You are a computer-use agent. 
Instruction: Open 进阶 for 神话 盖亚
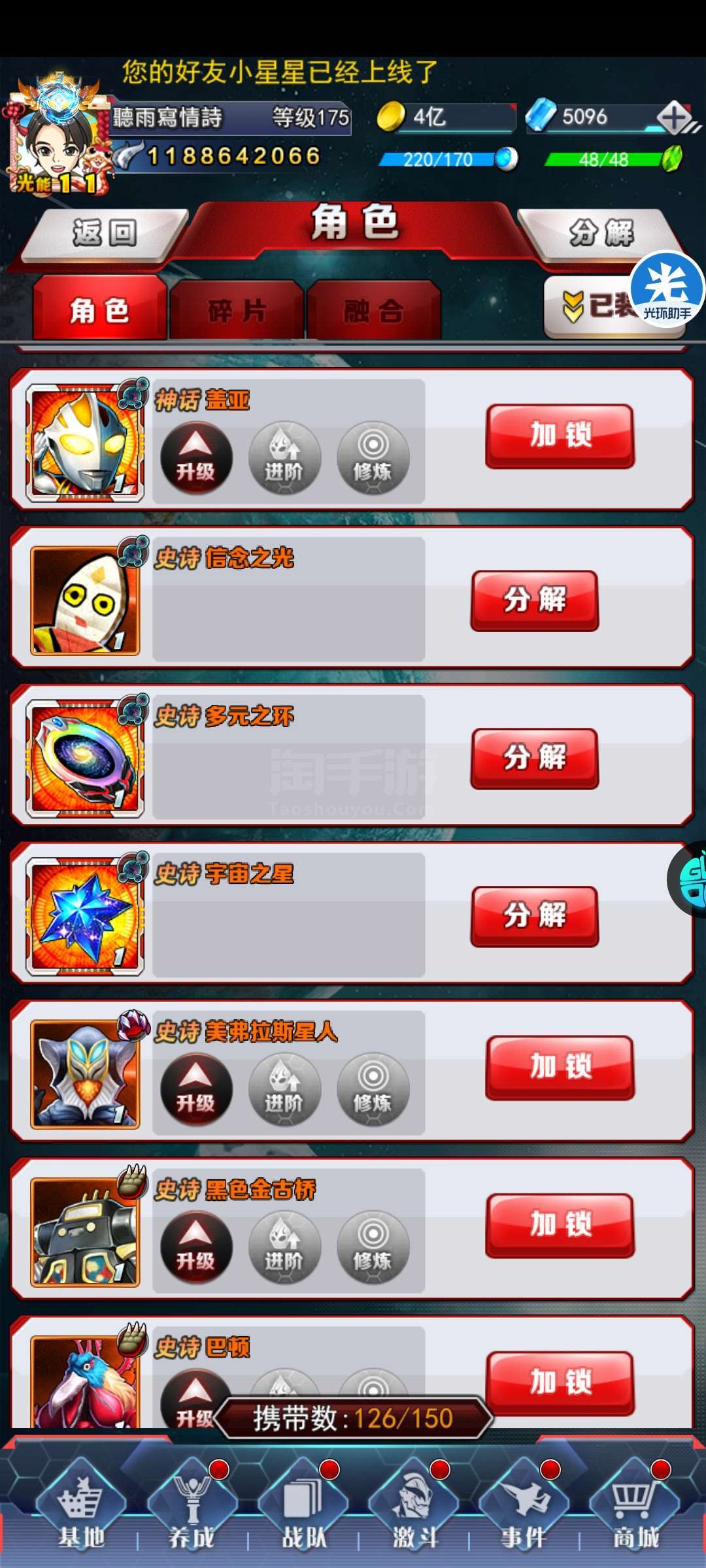(x=284, y=458)
